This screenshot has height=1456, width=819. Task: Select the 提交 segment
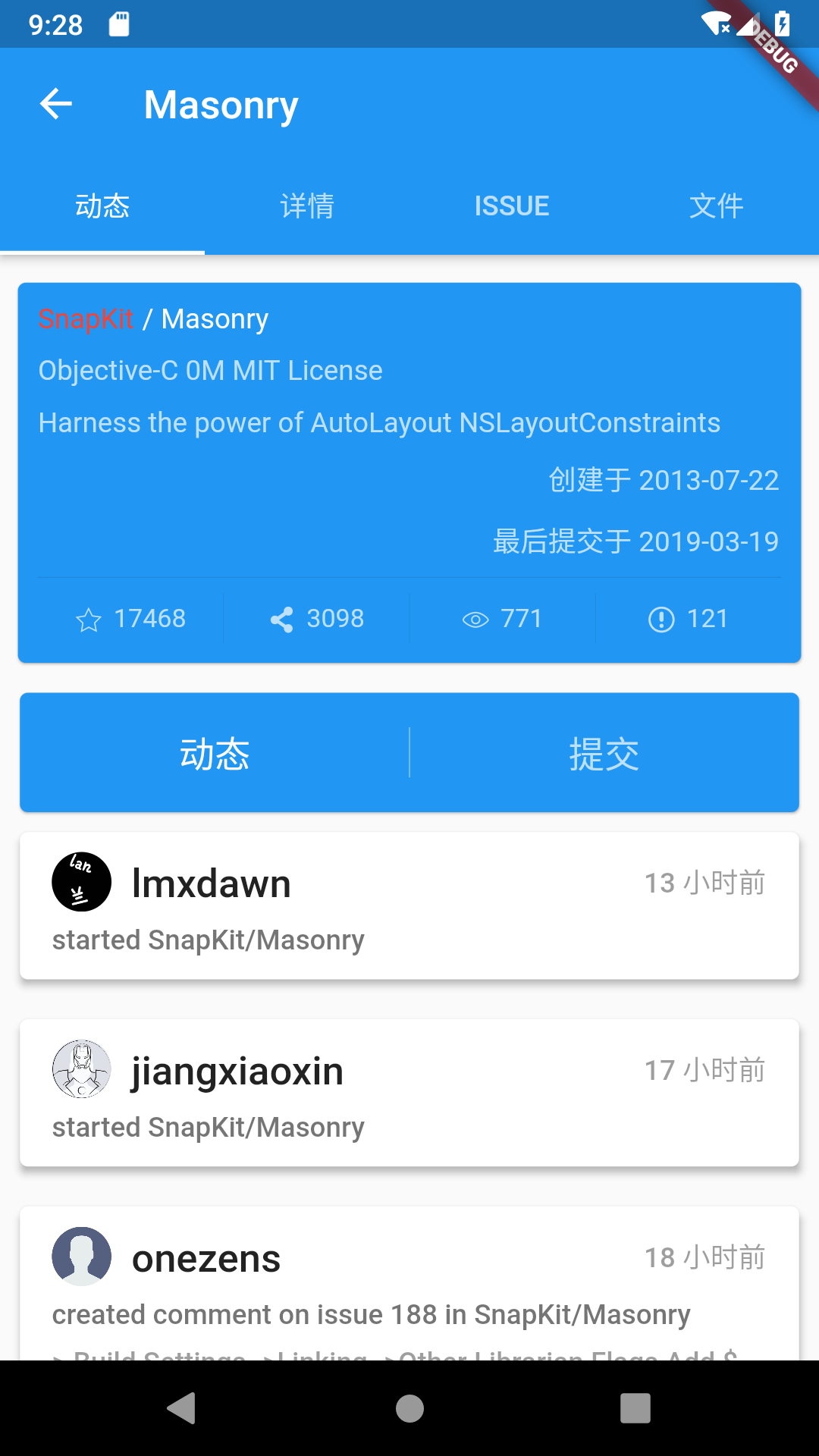click(x=604, y=754)
